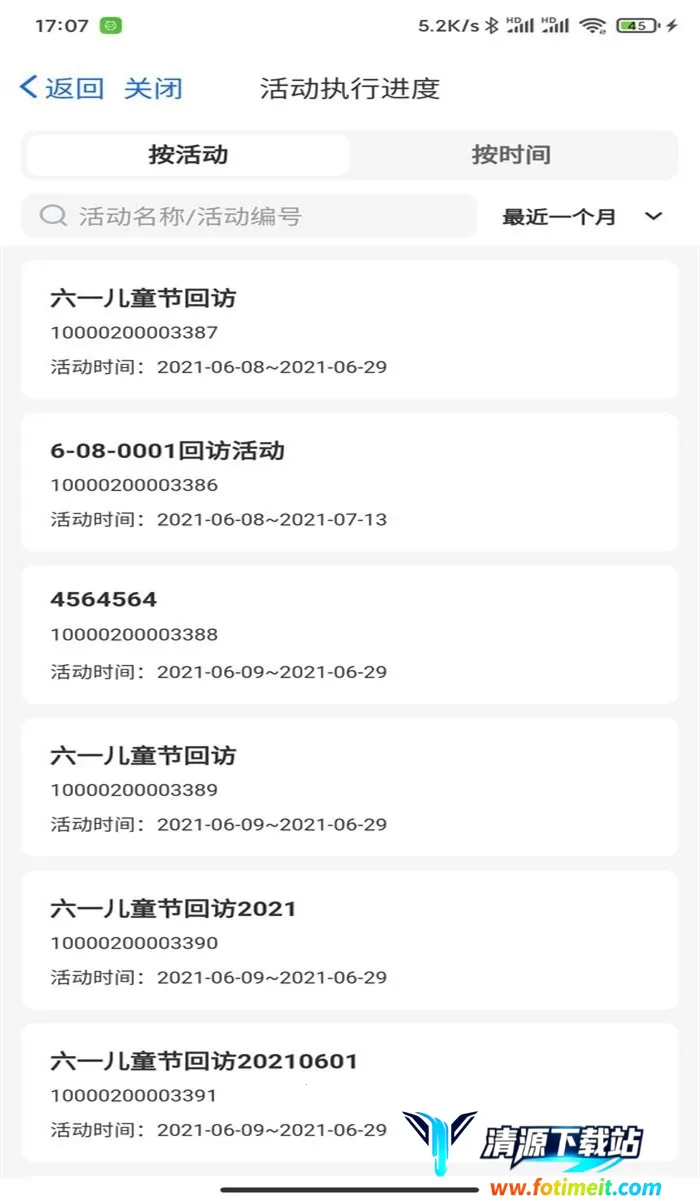Switch to the 按活动 tab
700x1200 pixels.
188,155
